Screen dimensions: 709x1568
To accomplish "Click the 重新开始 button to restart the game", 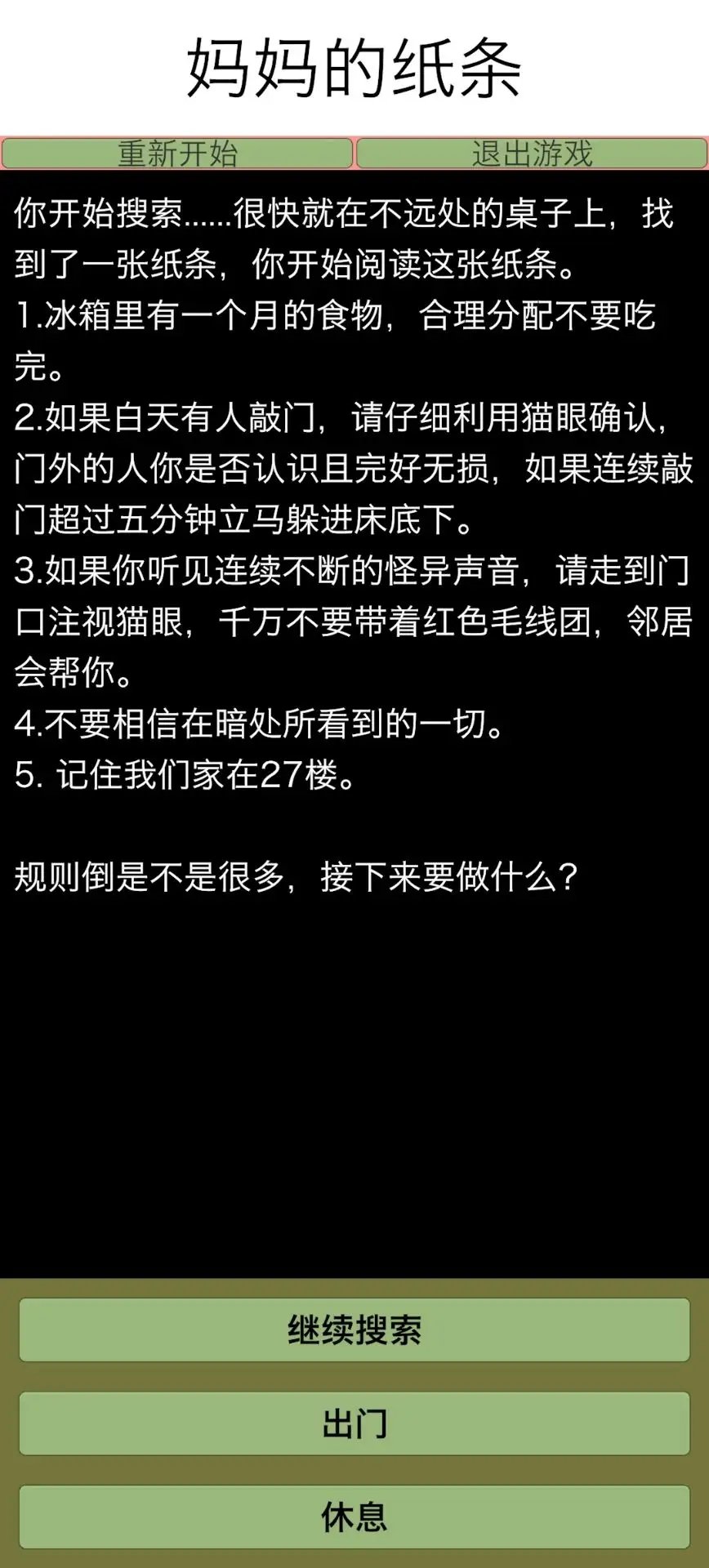I will [x=176, y=152].
